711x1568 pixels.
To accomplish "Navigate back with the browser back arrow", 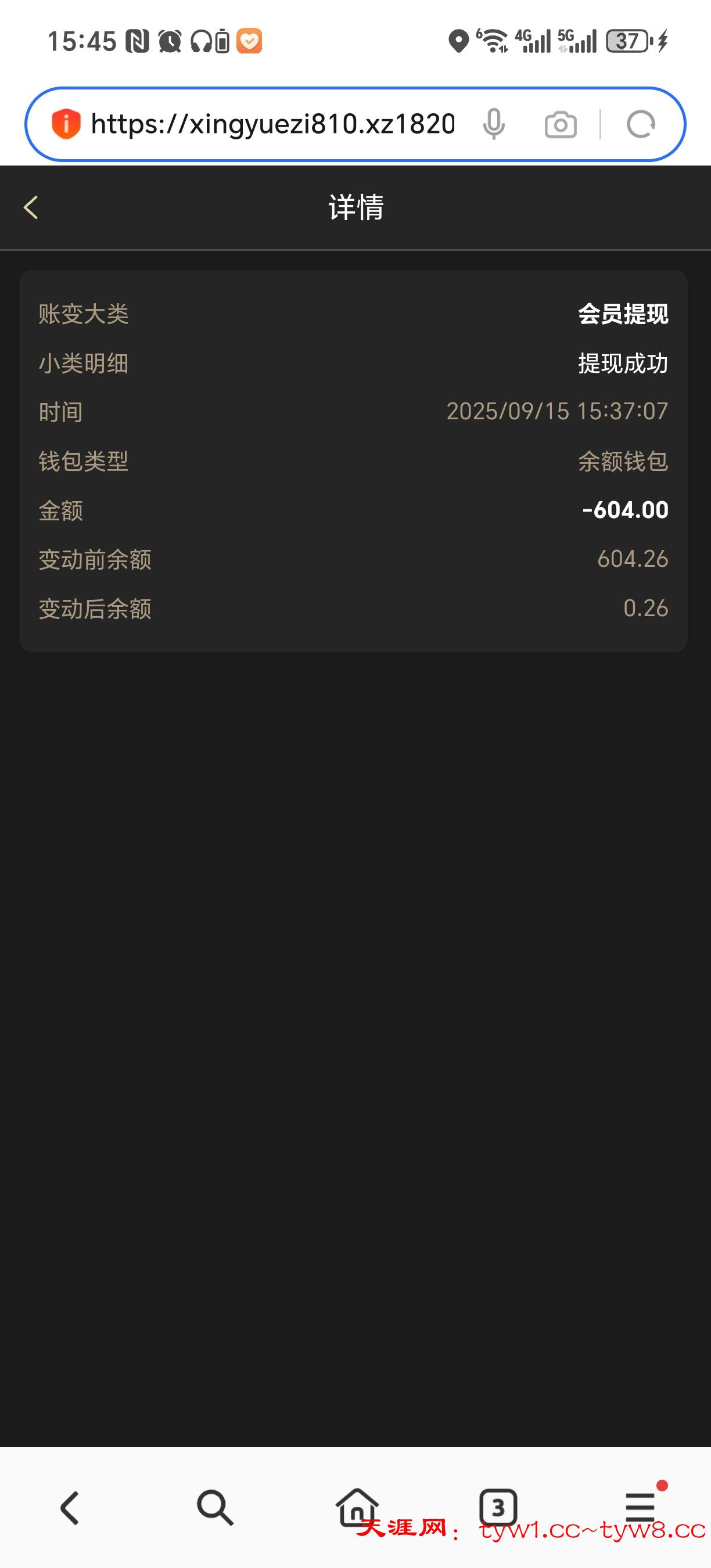I will click(x=70, y=1508).
